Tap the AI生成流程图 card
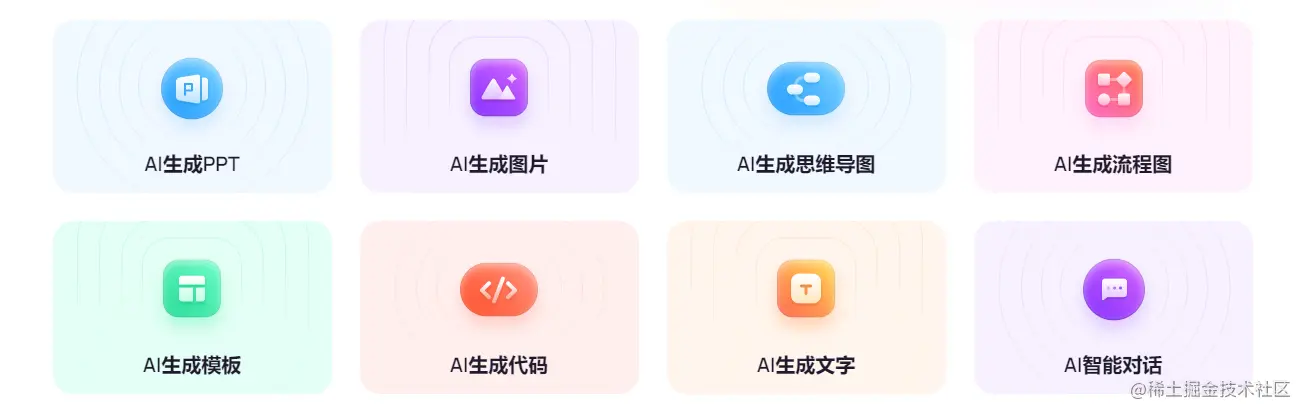 tap(1113, 106)
